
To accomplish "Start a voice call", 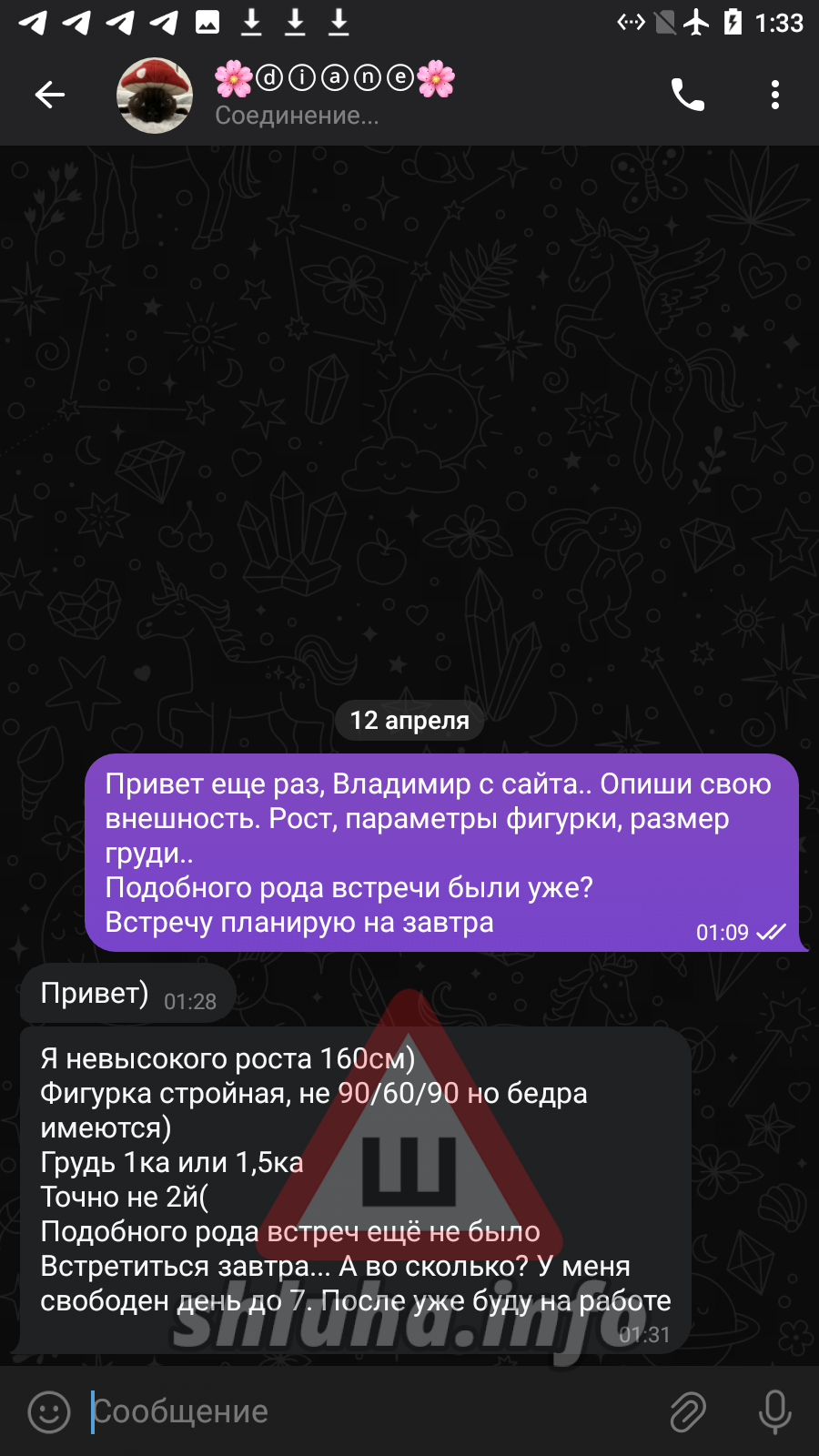I will pyautogui.click(x=688, y=95).
